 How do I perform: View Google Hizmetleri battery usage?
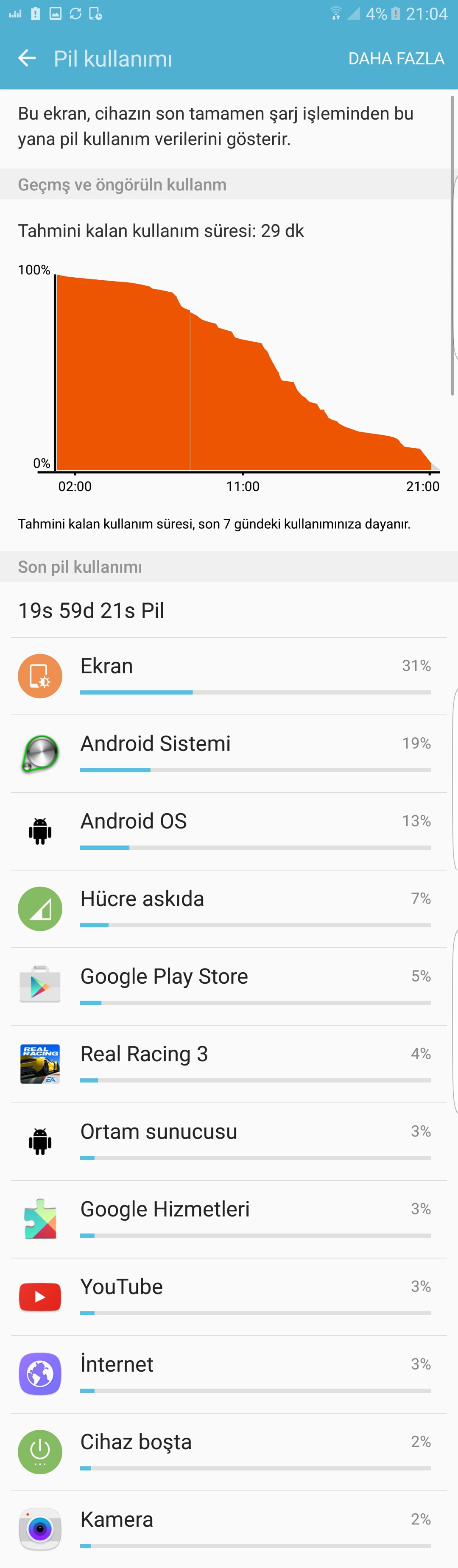(x=229, y=1219)
